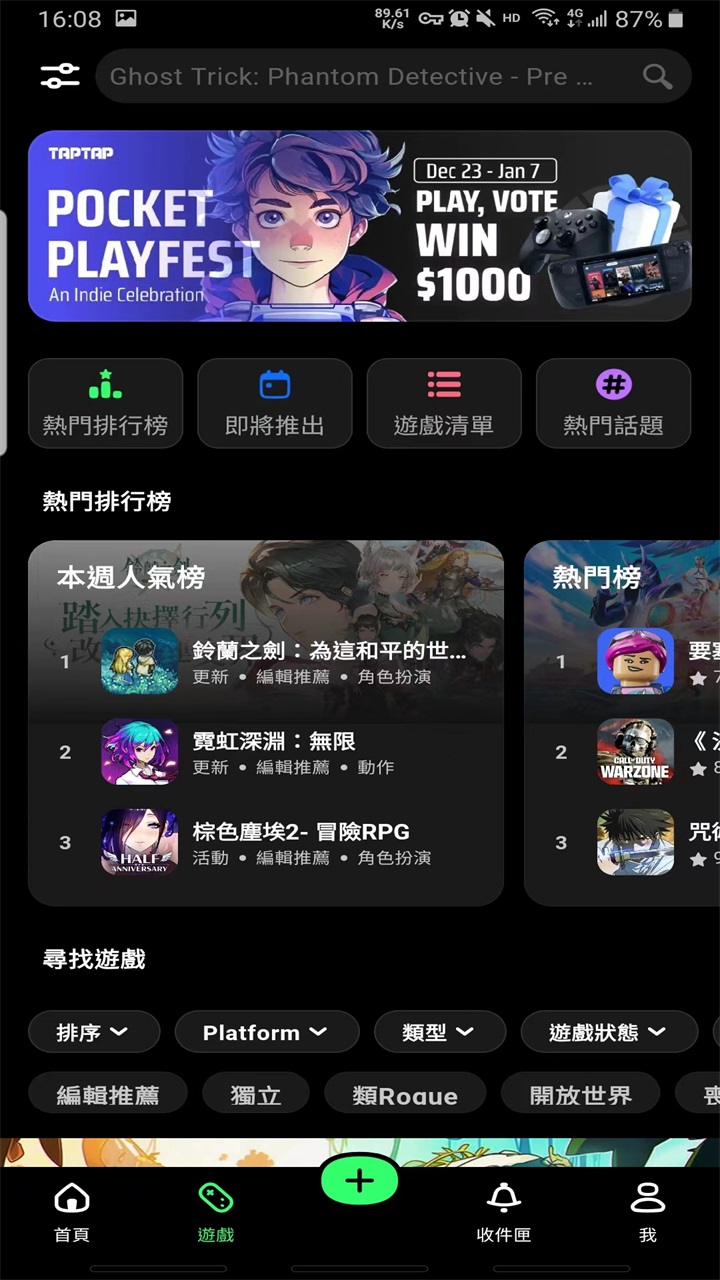This screenshot has height=1280, width=720.
Task: Tap the Pocket Playfest banner
Action: pos(360,227)
